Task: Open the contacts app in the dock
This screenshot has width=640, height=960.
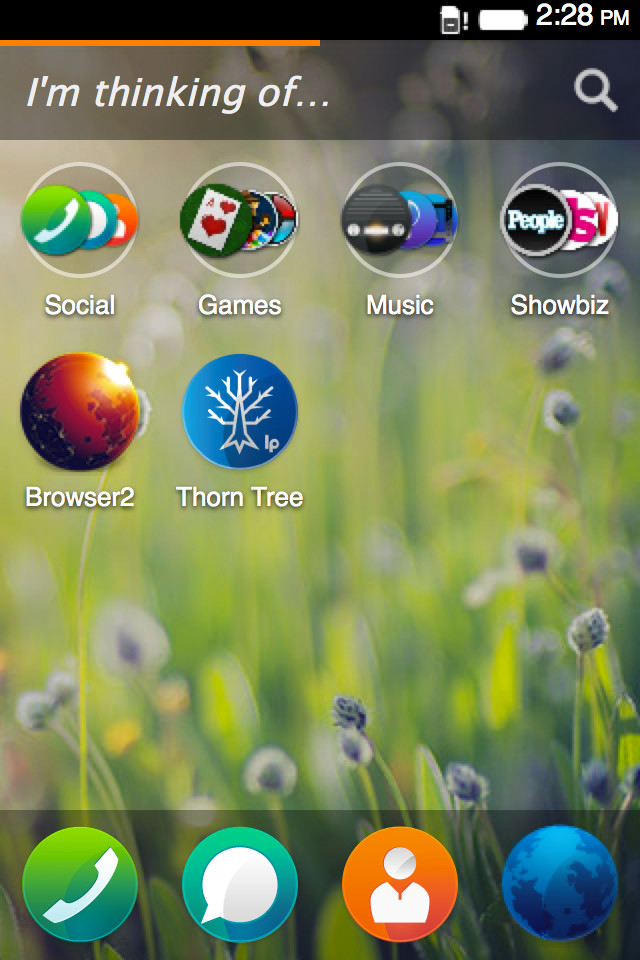Action: click(x=400, y=884)
